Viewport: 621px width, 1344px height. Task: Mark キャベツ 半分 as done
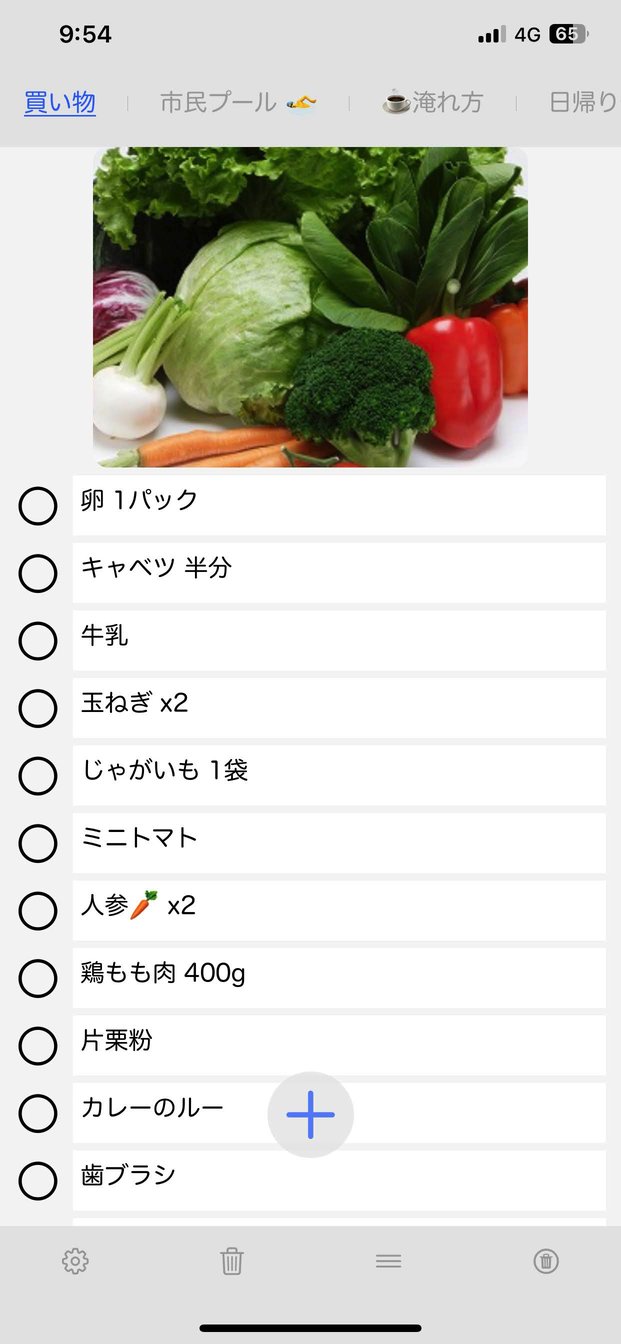38,573
